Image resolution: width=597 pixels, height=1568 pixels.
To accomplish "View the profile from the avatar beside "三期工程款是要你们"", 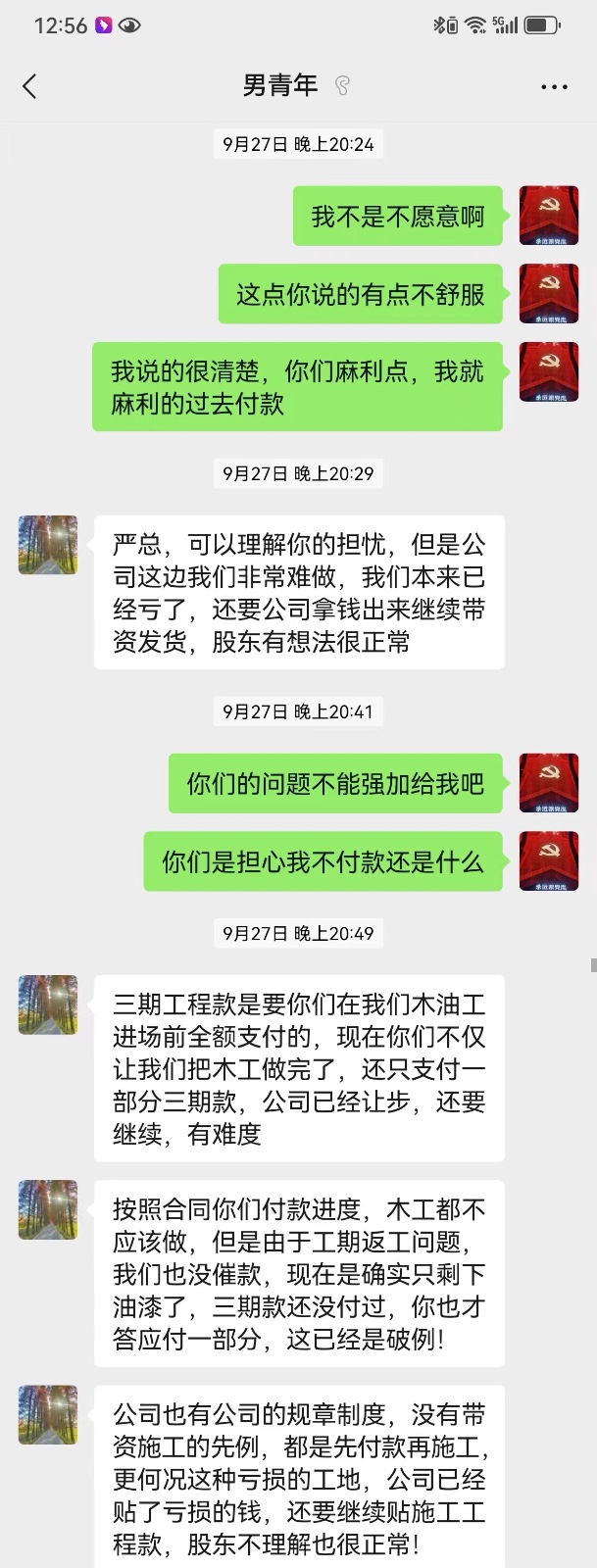I will [x=48, y=1004].
